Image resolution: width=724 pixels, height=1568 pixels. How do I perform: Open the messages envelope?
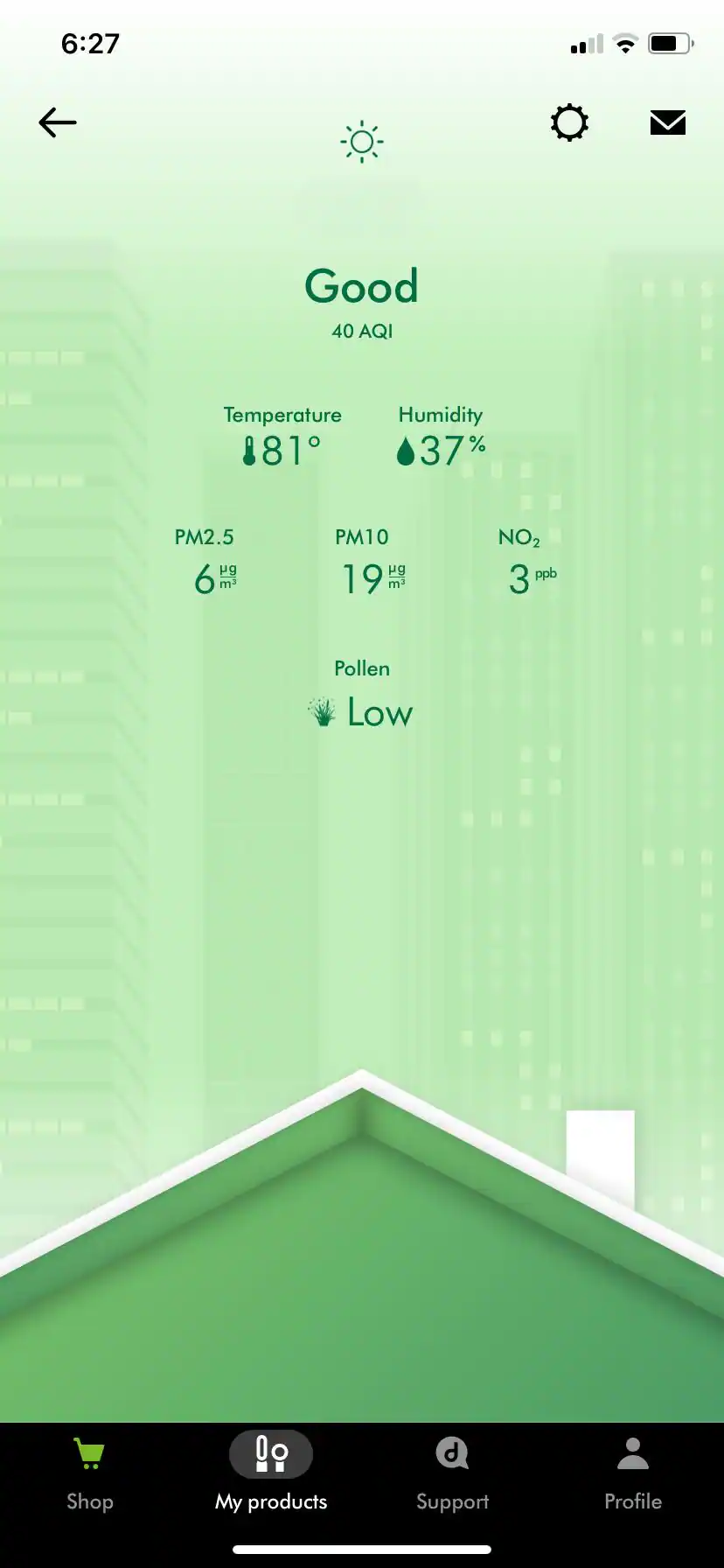pyautogui.click(x=667, y=122)
